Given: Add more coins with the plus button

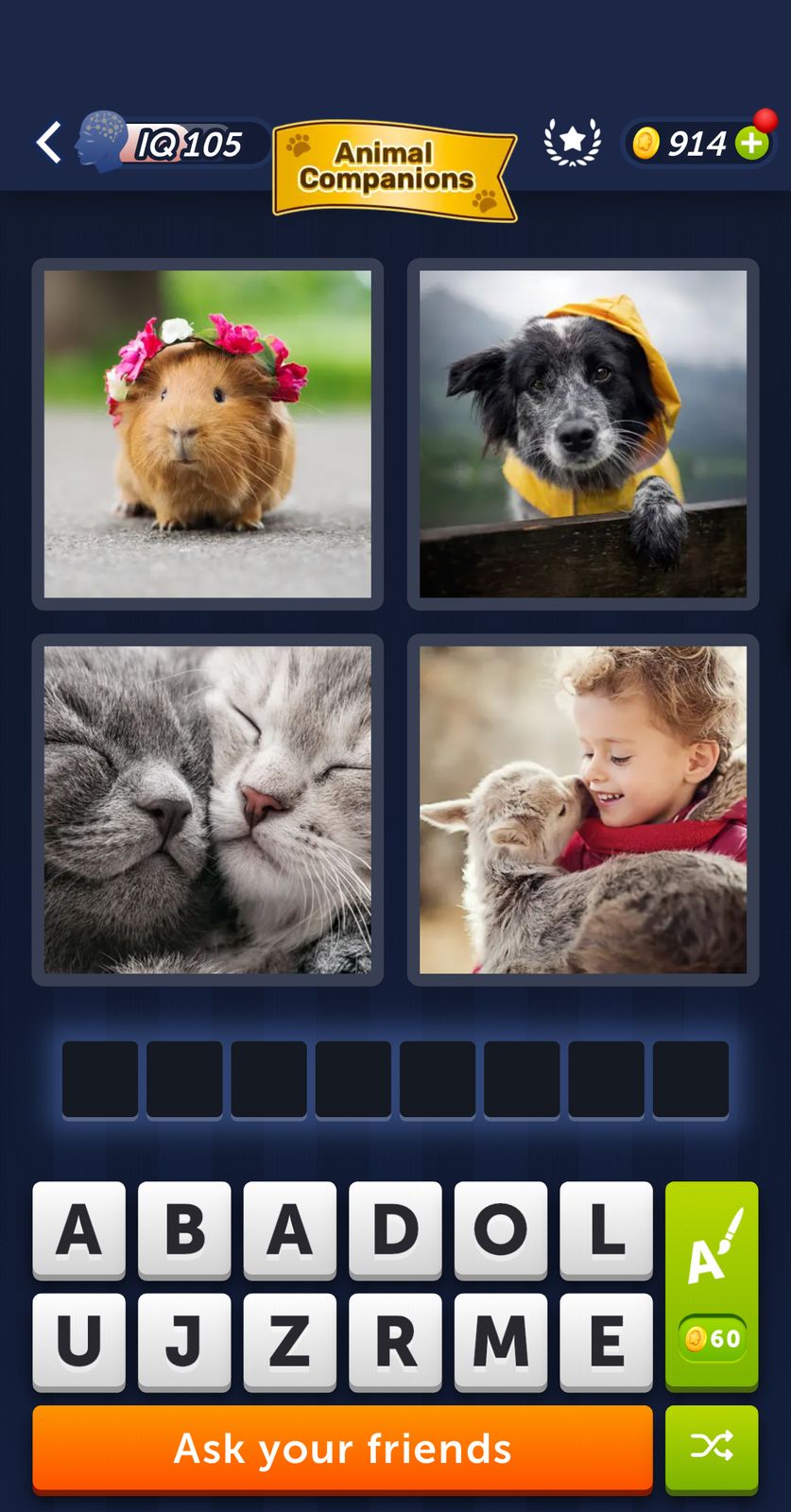Looking at the screenshot, I should 752,144.
